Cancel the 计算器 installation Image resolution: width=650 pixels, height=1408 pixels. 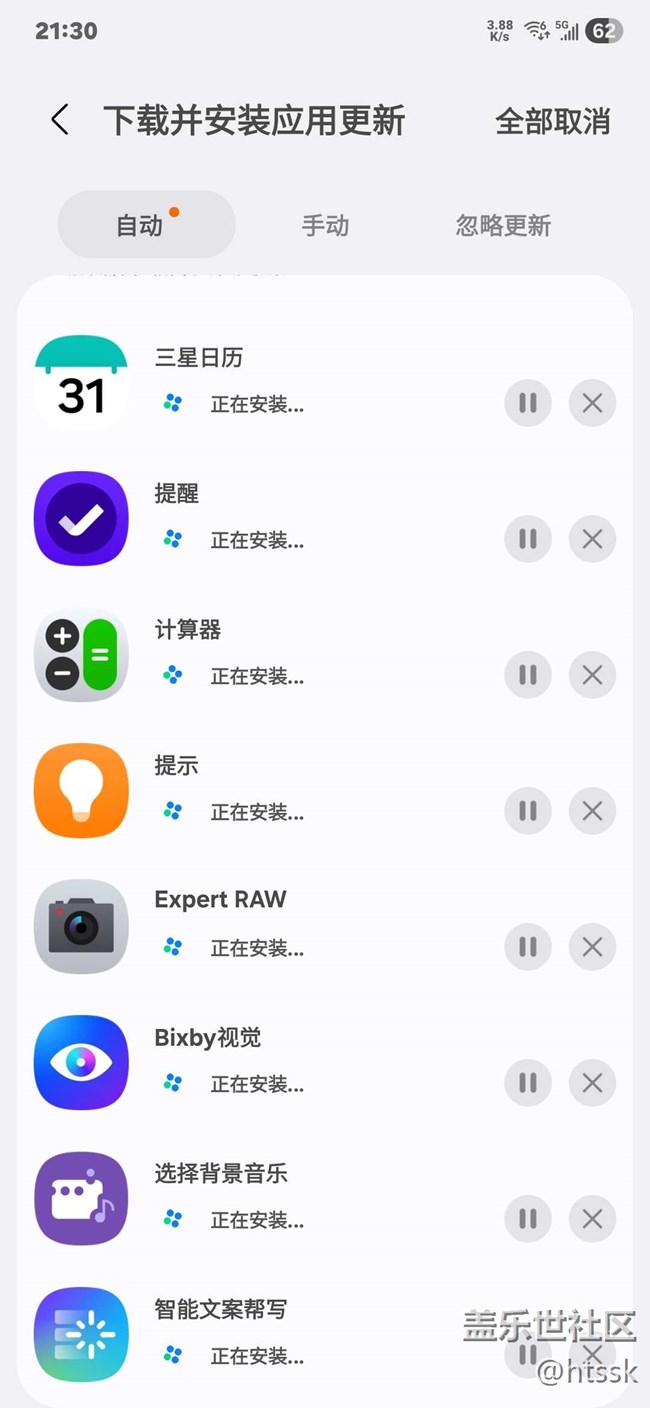592,675
